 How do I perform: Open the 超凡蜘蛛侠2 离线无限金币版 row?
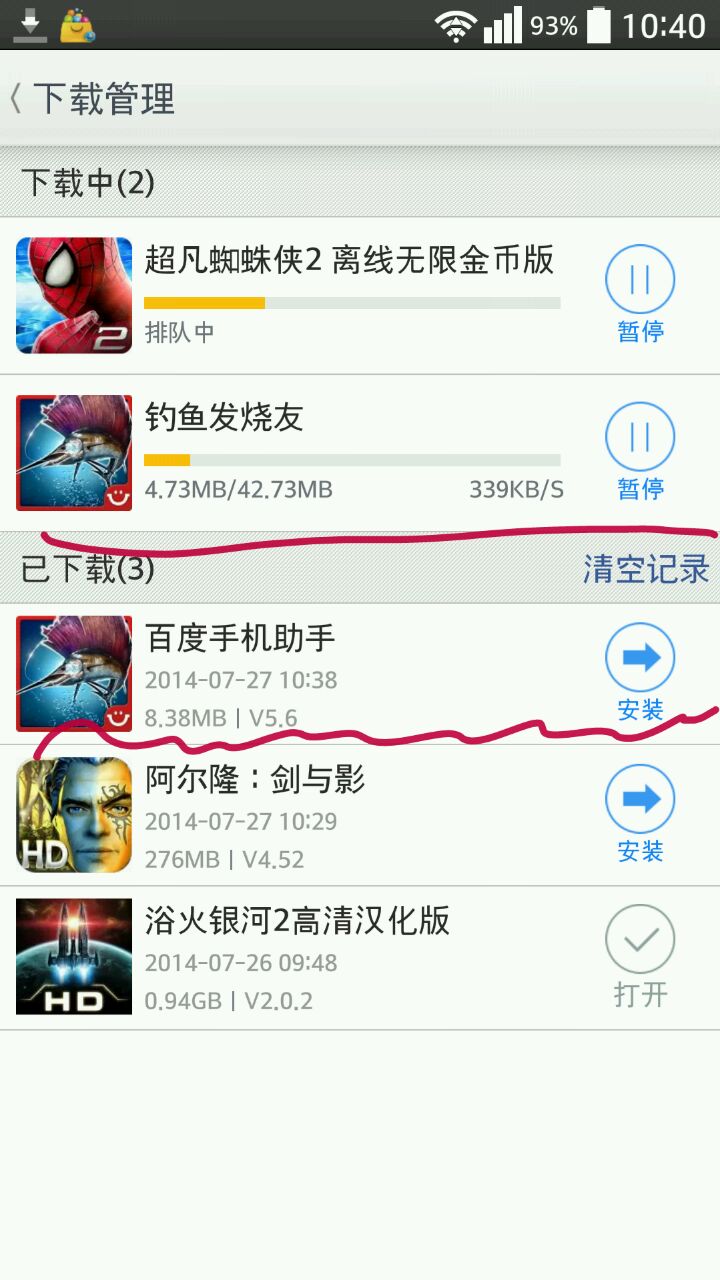pos(350,262)
